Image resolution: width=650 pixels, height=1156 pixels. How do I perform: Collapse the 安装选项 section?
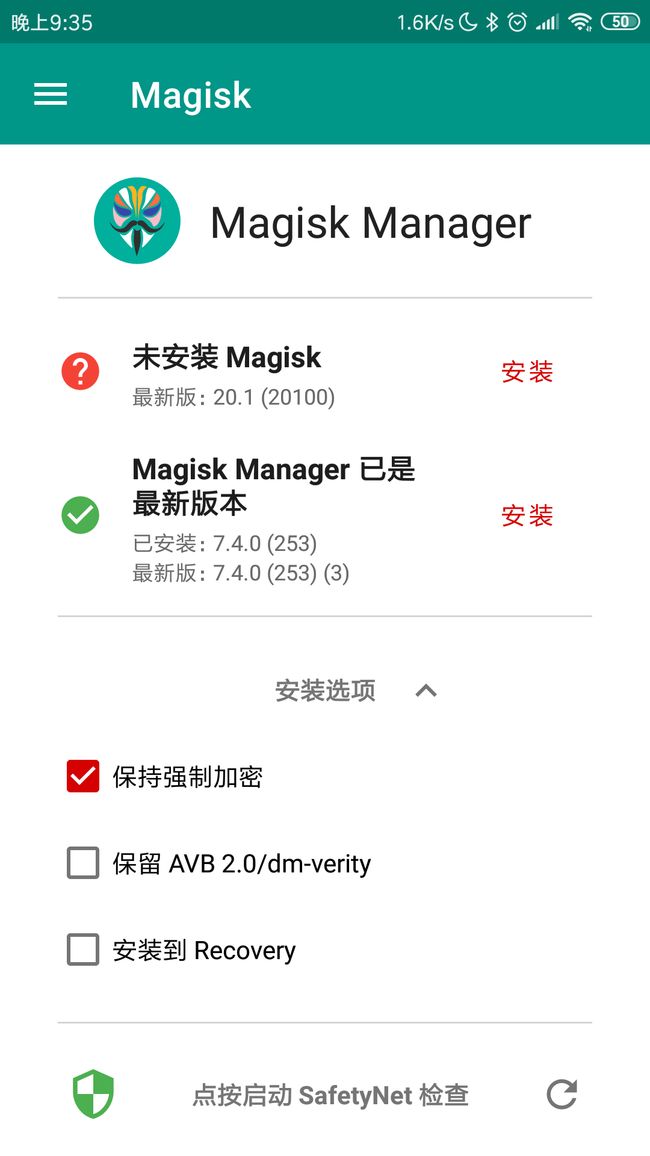pyautogui.click(x=426, y=691)
